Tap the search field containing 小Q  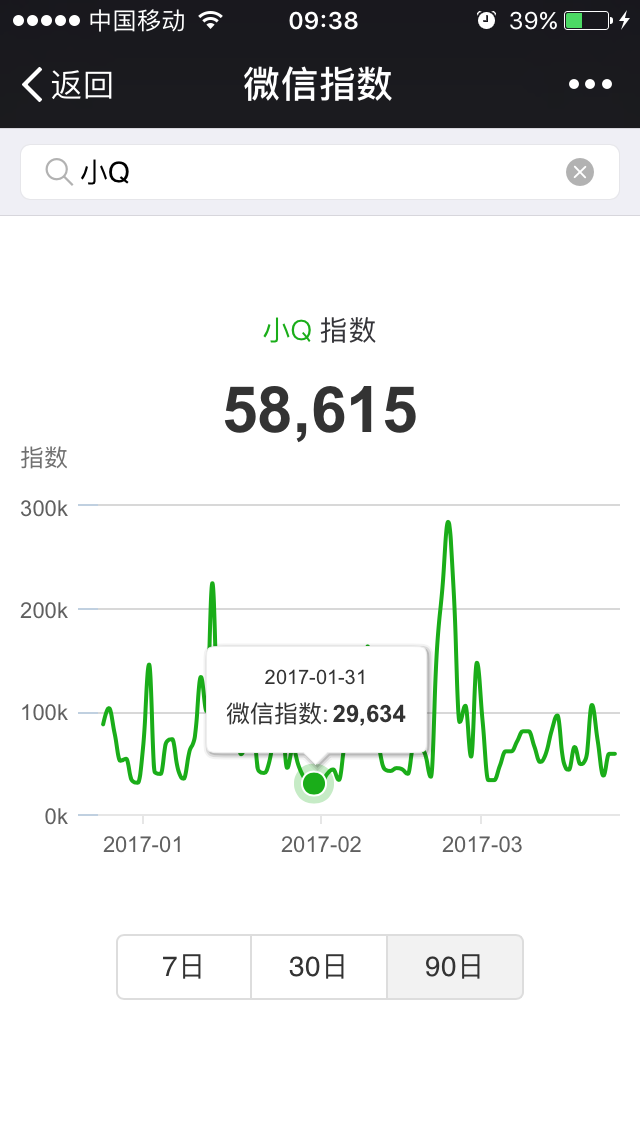click(x=320, y=172)
